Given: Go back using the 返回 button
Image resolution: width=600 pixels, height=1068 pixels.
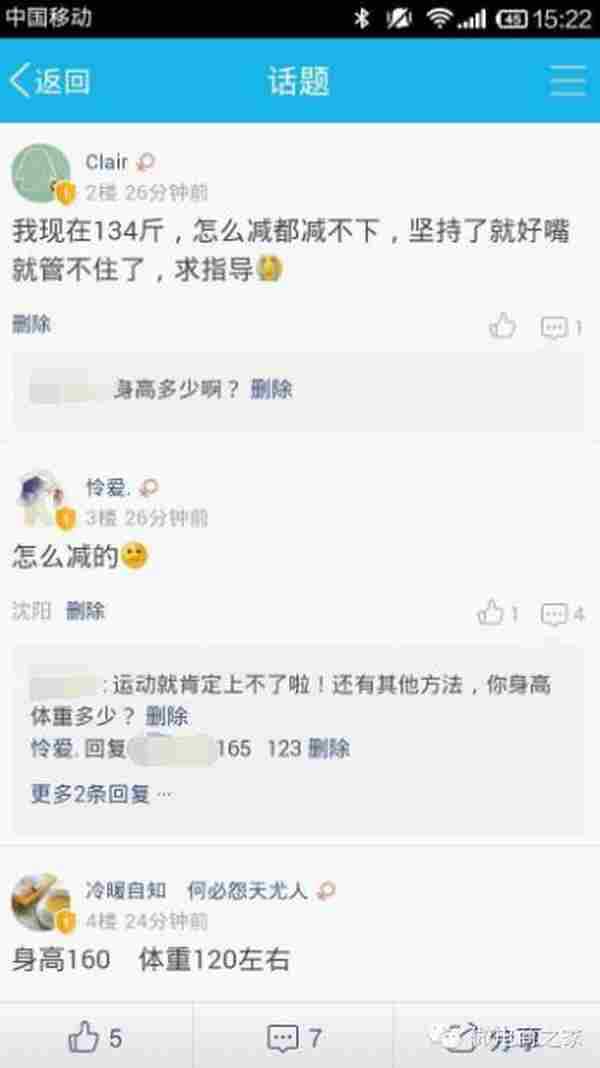Looking at the screenshot, I should (50, 81).
